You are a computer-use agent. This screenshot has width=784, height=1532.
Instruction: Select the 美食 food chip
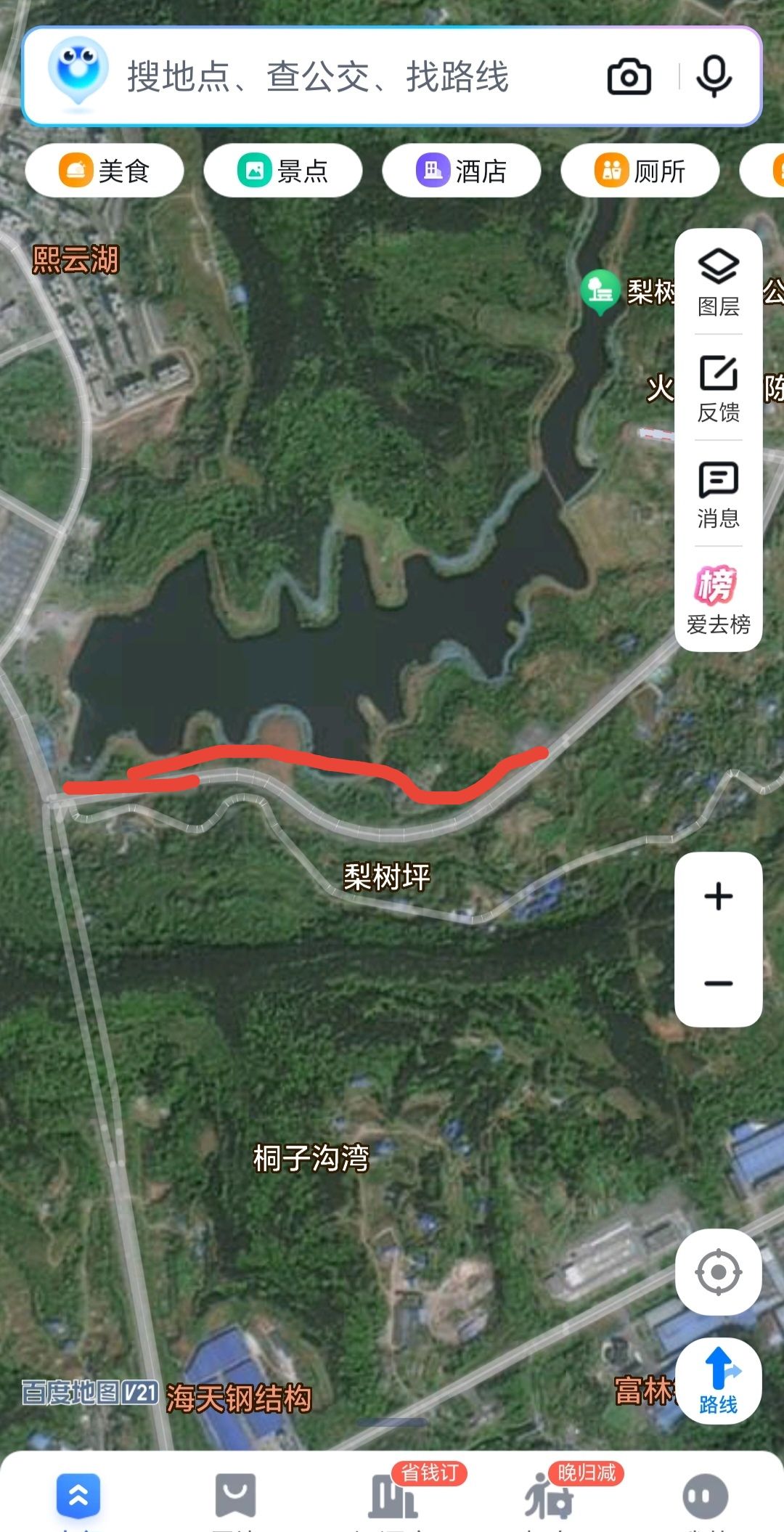tap(105, 171)
